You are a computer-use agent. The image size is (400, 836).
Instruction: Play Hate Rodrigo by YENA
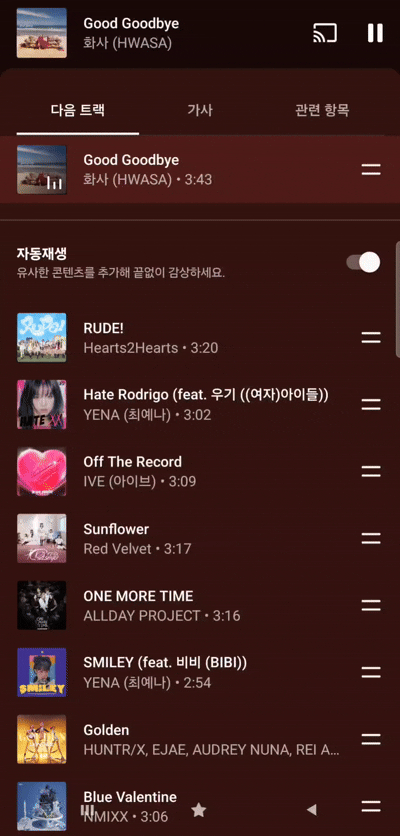tap(181, 405)
